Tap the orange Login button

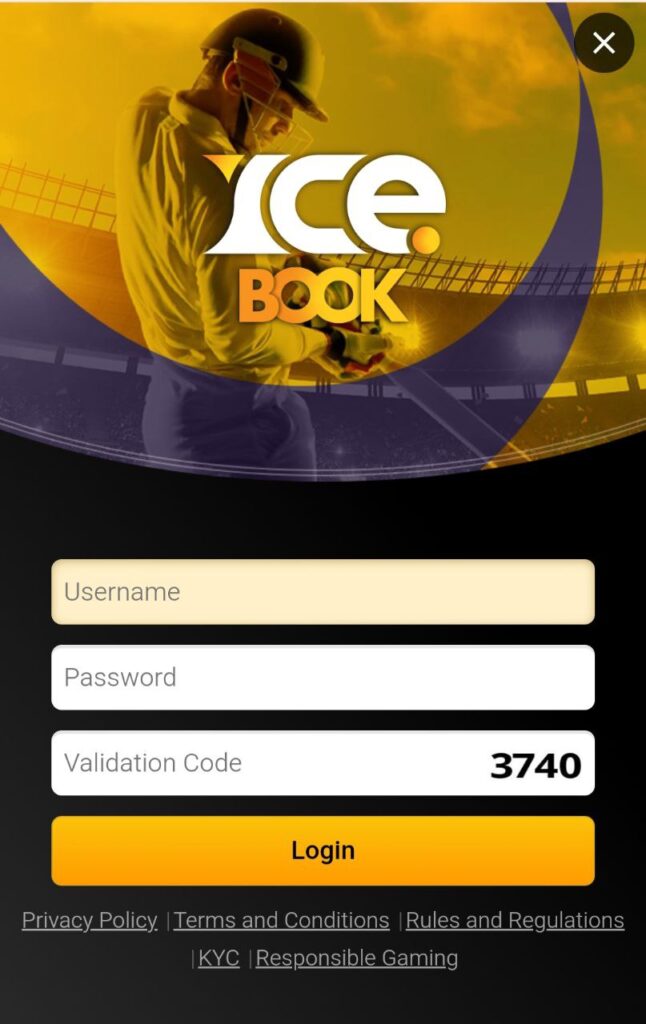322,851
